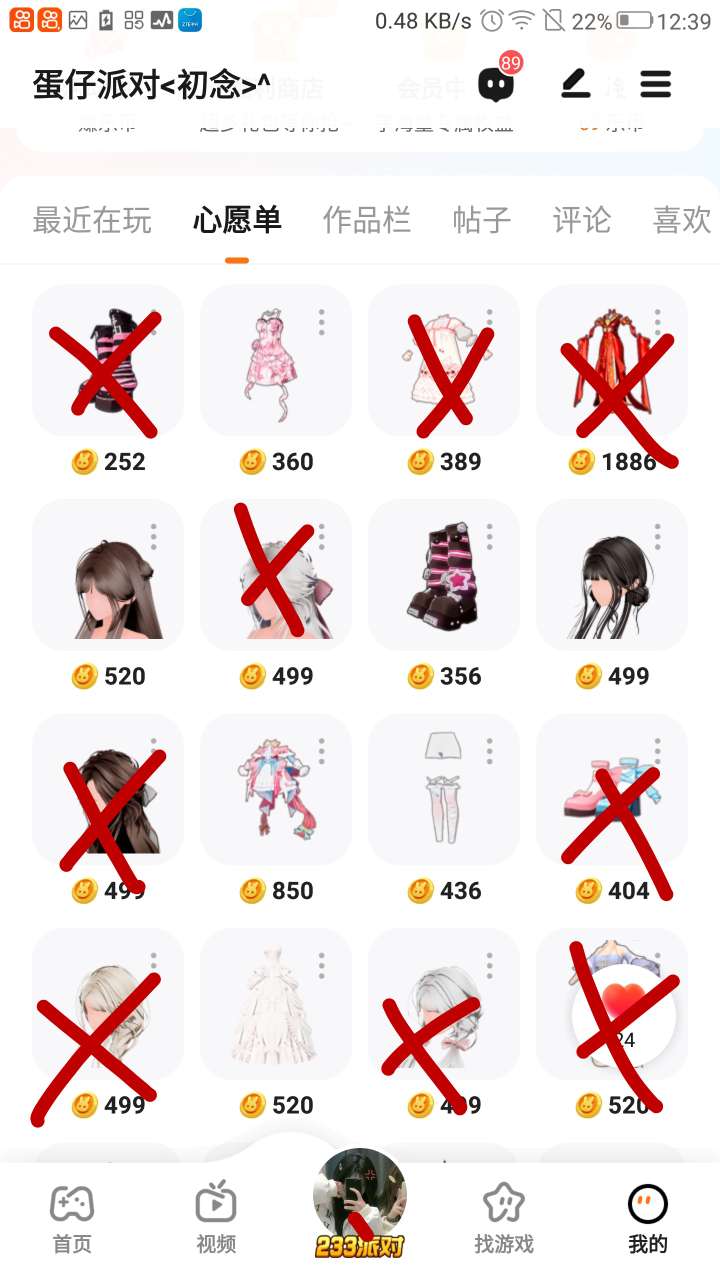The image size is (720, 1280).
Task: Go to the 视频 tab
Action: 216,1218
